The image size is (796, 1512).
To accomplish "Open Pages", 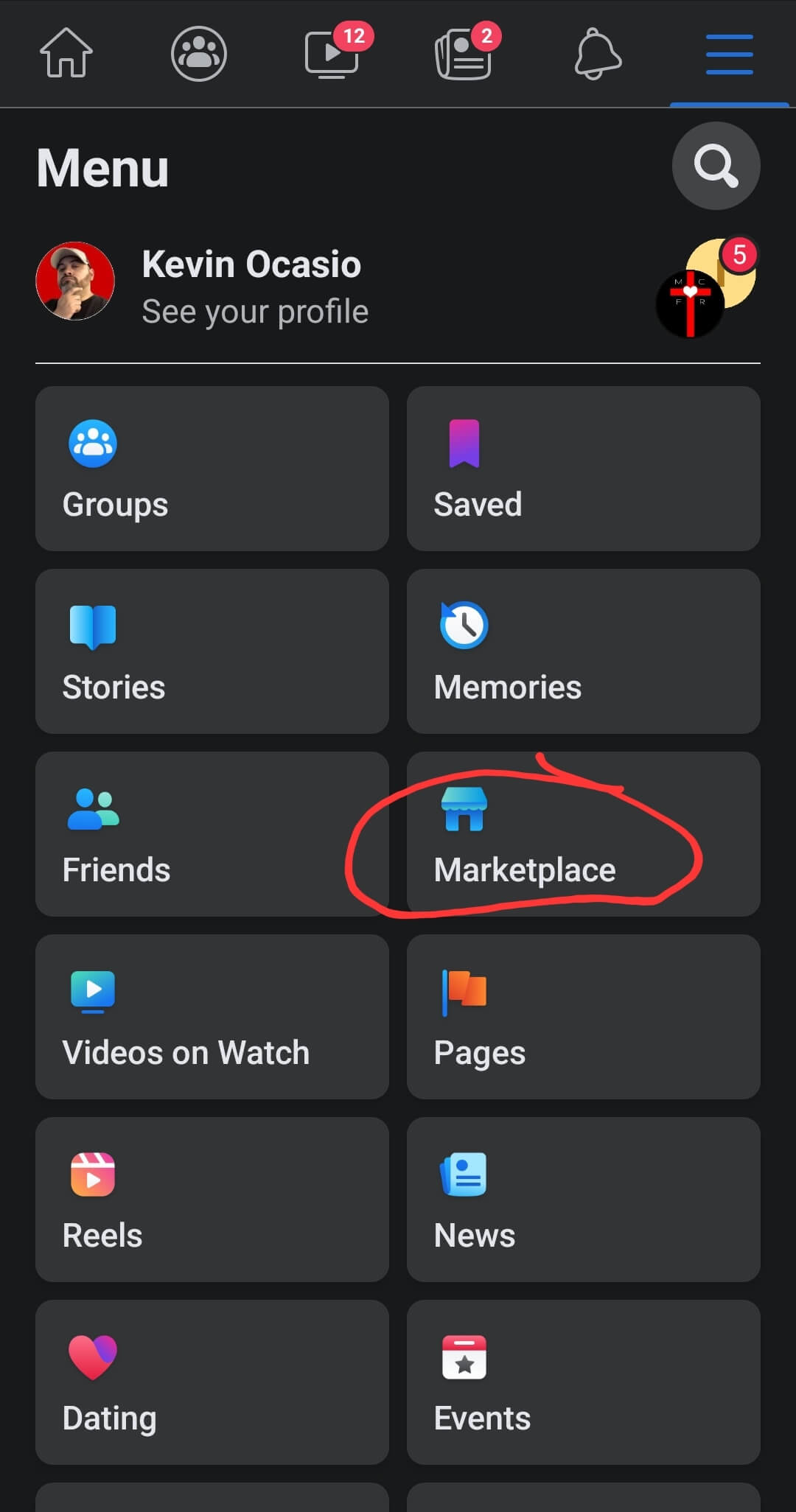I will pos(583,1017).
